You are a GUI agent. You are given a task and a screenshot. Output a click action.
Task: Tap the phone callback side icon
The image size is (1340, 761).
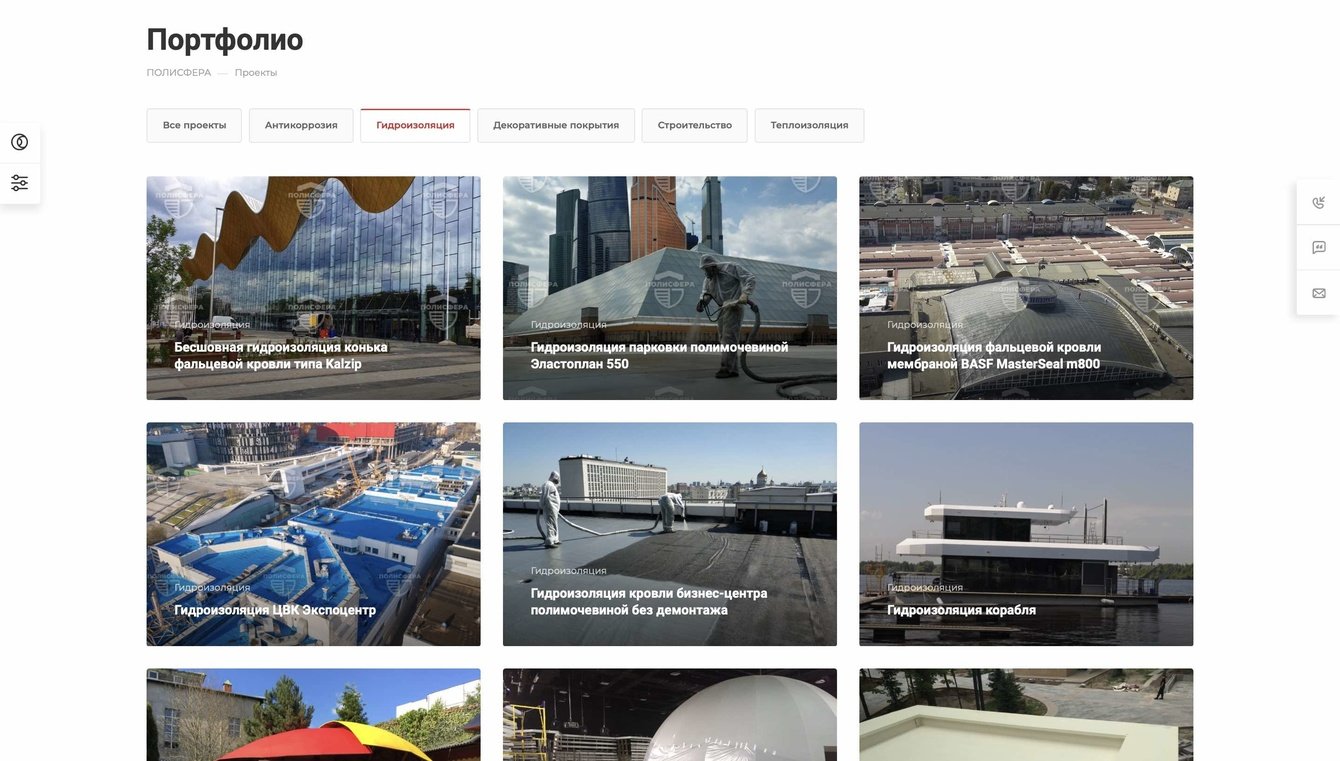point(1319,203)
